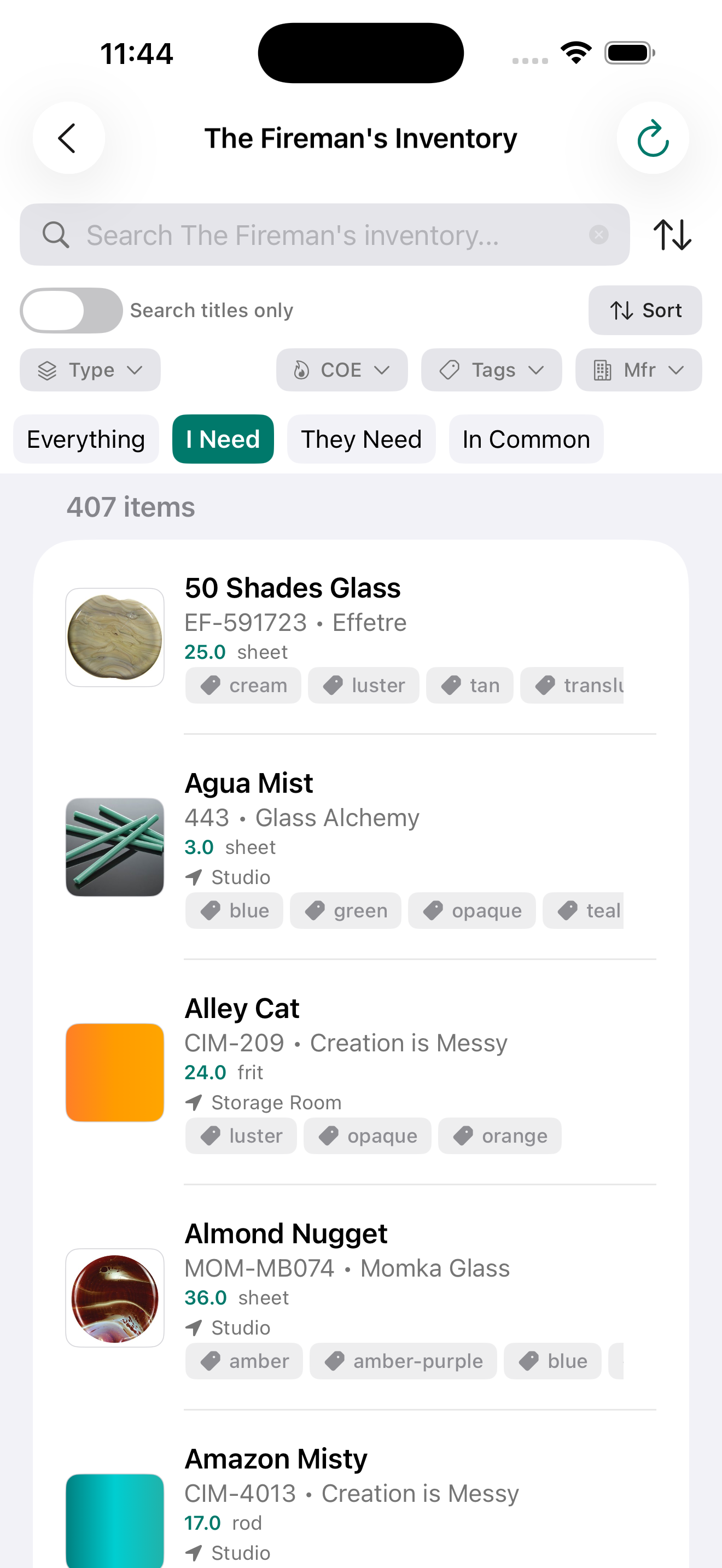Tap the clear button inside the search bar
722x1568 pixels.
598,235
